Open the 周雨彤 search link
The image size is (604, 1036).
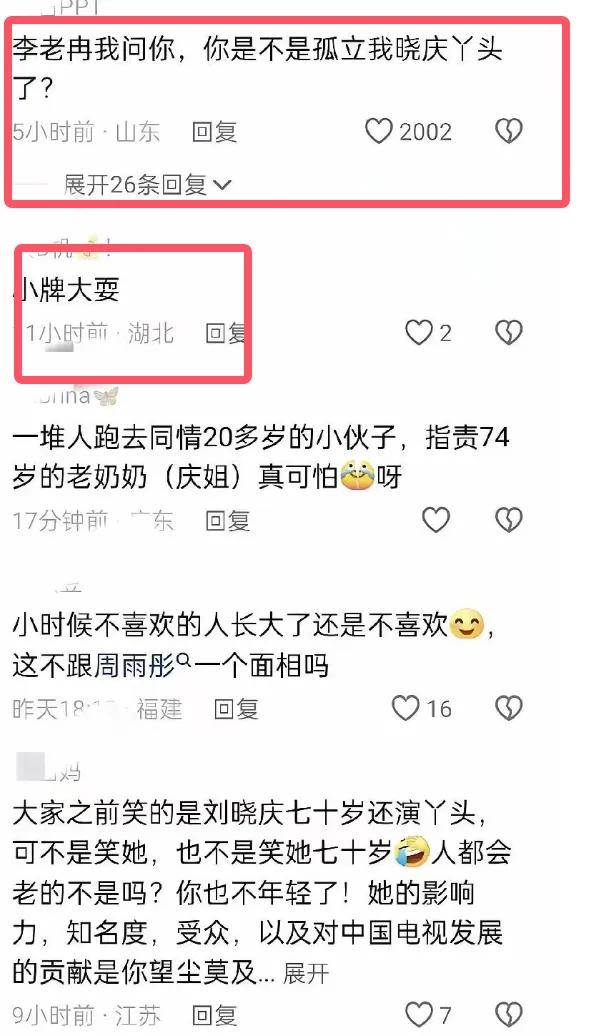point(142,665)
